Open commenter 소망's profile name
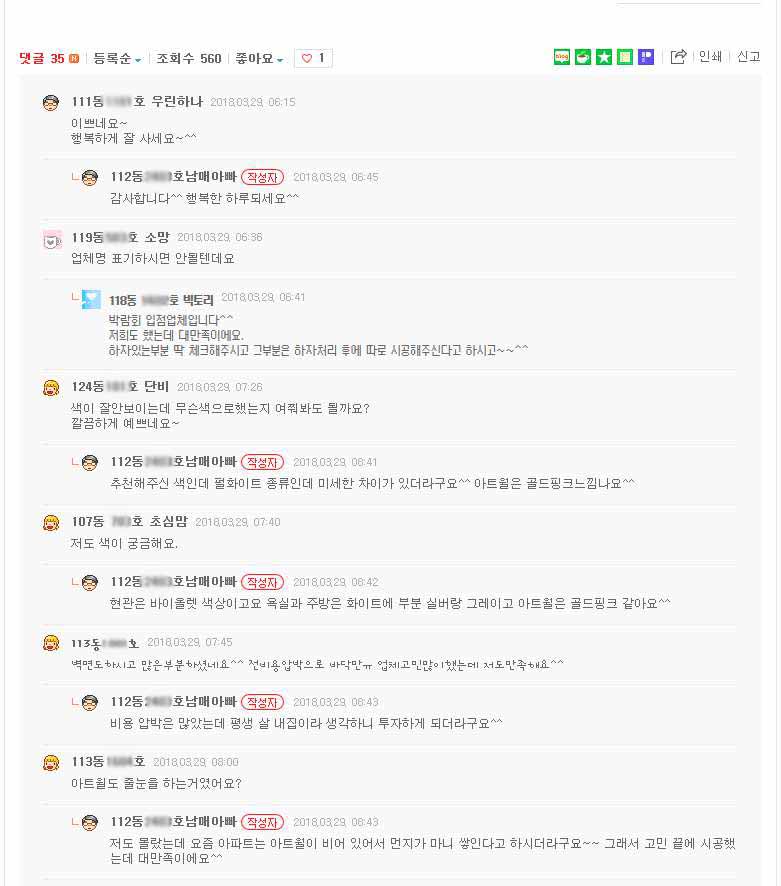This screenshot has height=886, width=781. [157, 237]
